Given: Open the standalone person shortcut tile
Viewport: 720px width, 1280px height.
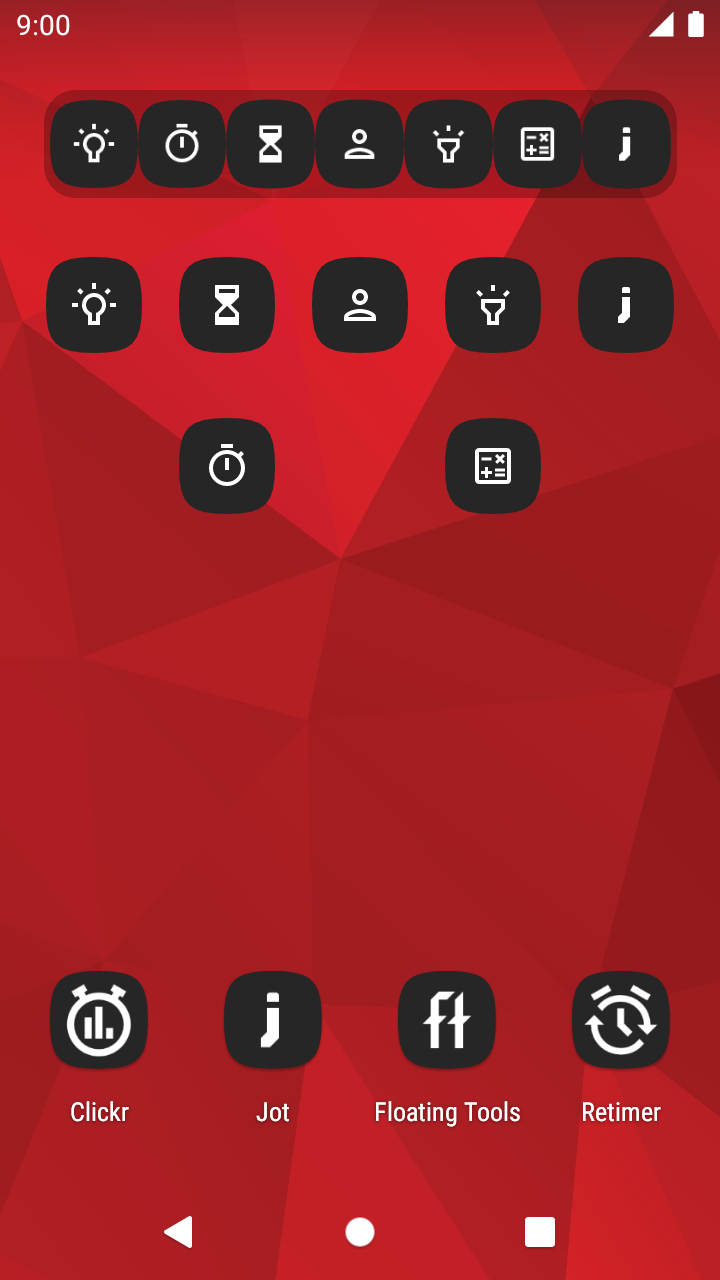Looking at the screenshot, I should click(360, 305).
